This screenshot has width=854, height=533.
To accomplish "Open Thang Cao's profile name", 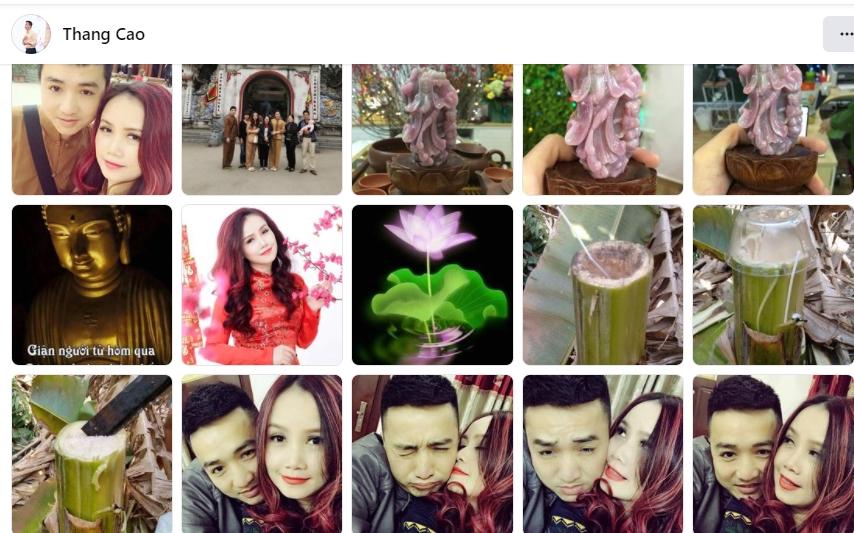I will click(103, 34).
